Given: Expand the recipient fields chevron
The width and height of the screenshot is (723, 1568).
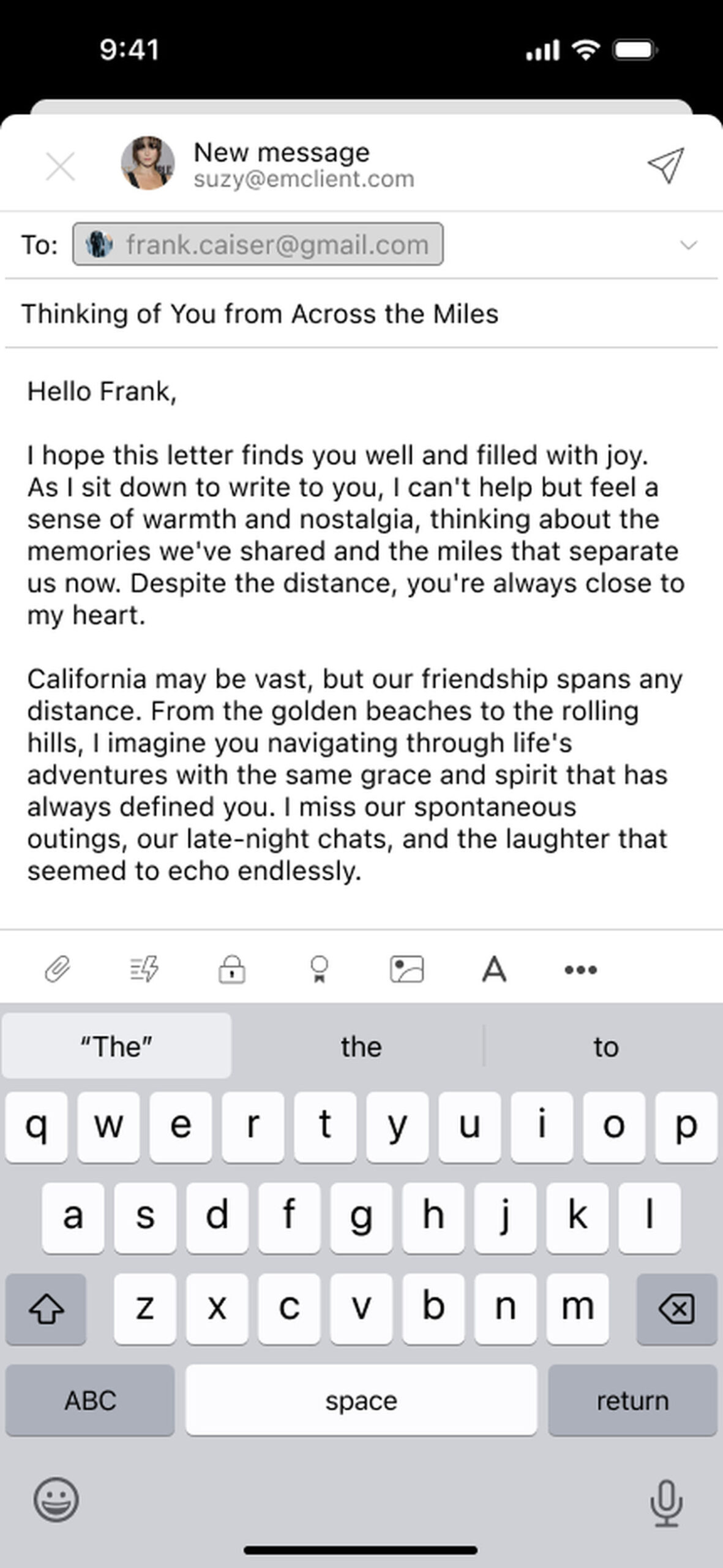Looking at the screenshot, I should [689, 245].
